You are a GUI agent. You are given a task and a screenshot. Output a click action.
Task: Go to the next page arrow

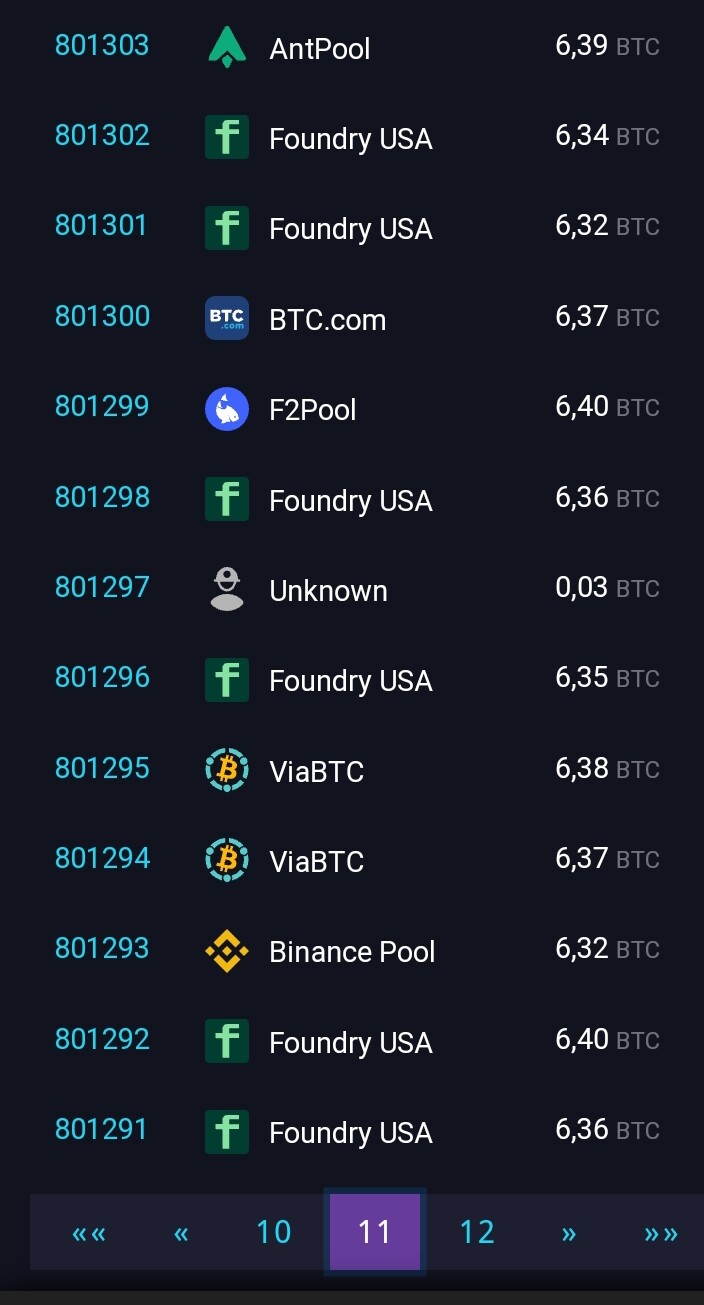(569, 1233)
